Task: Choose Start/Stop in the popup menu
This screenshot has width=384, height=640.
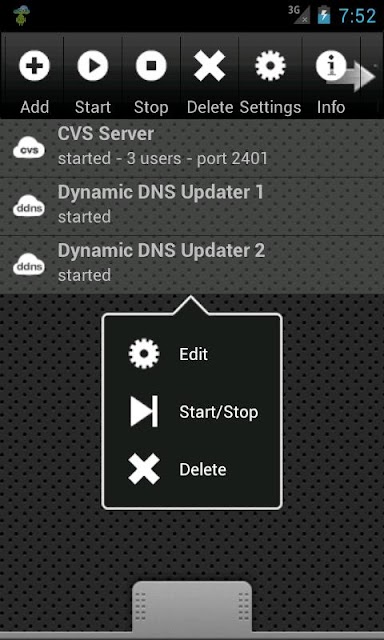Action: 192,412
